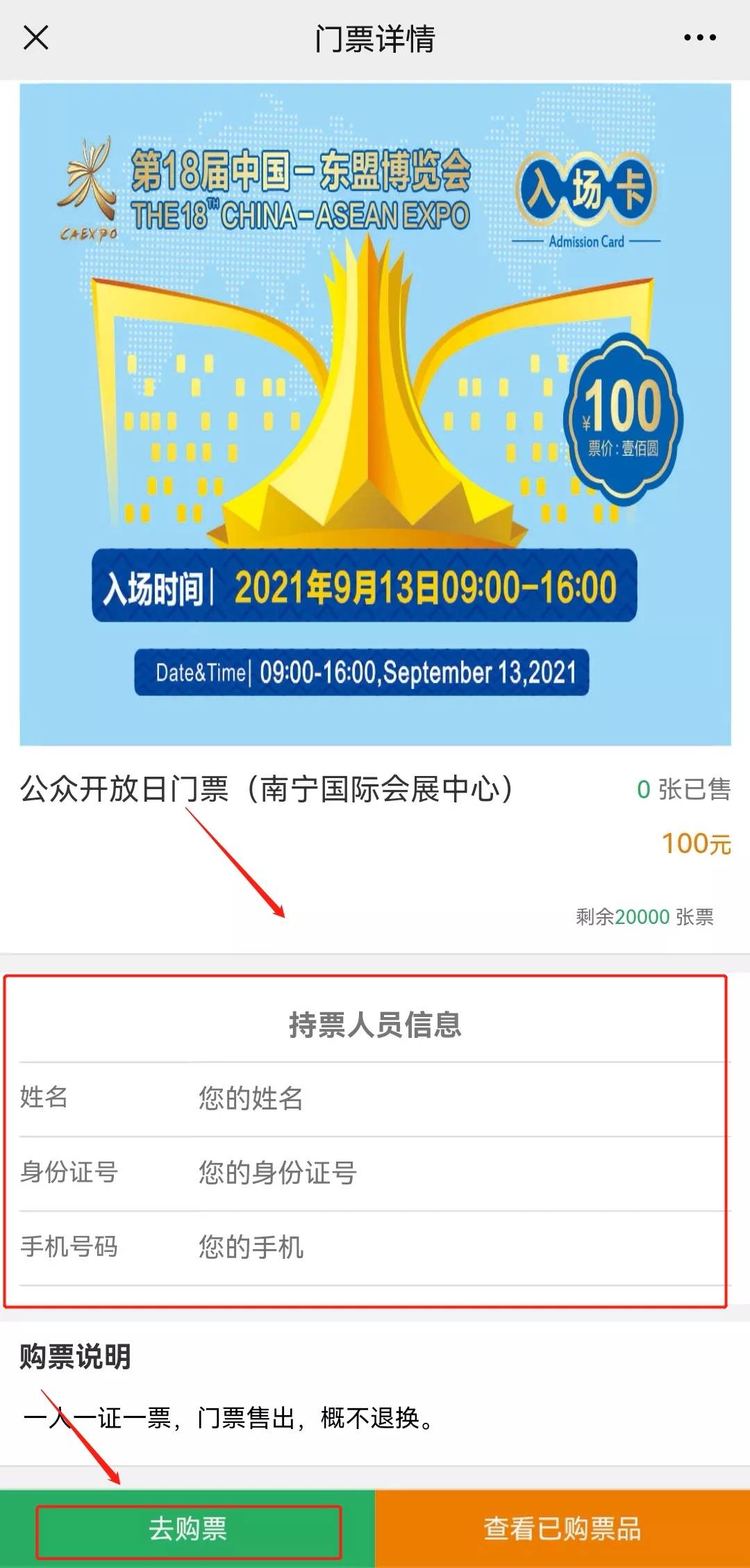Tap 去购票 to buy a ticket
Viewport: 750px width, 1568px height.
tap(188, 1528)
